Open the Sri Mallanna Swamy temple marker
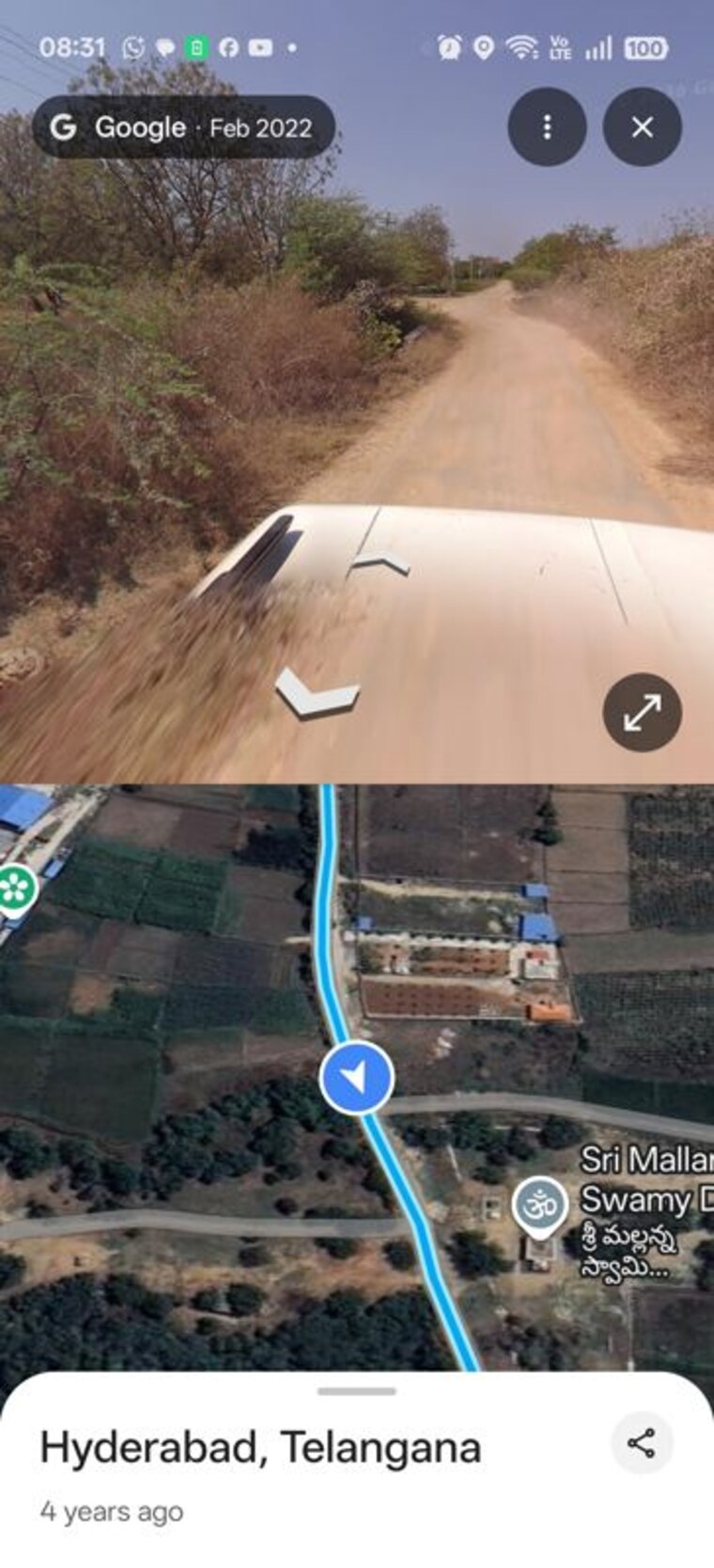 pyautogui.click(x=540, y=1205)
